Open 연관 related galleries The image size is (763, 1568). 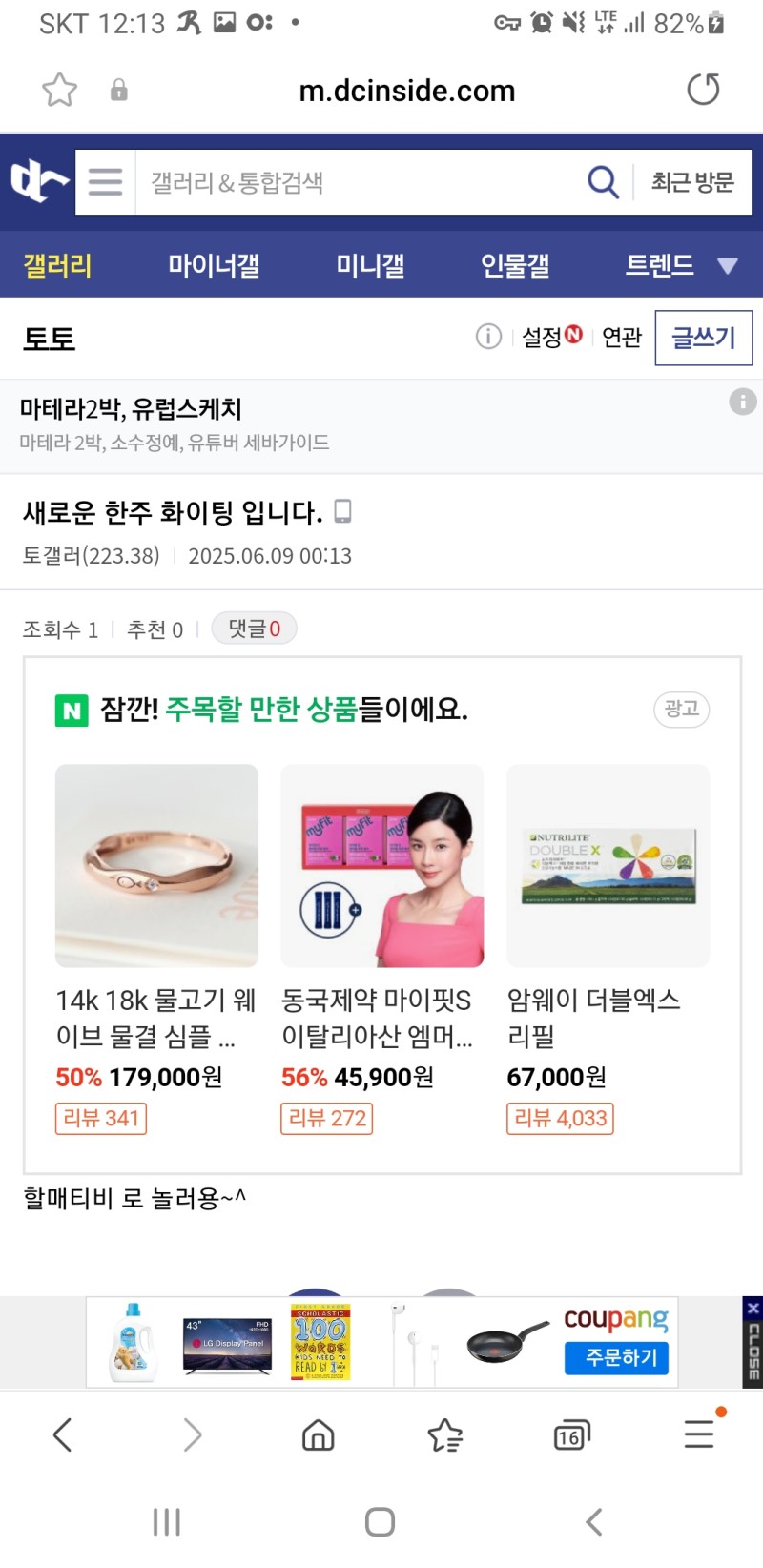(x=622, y=338)
